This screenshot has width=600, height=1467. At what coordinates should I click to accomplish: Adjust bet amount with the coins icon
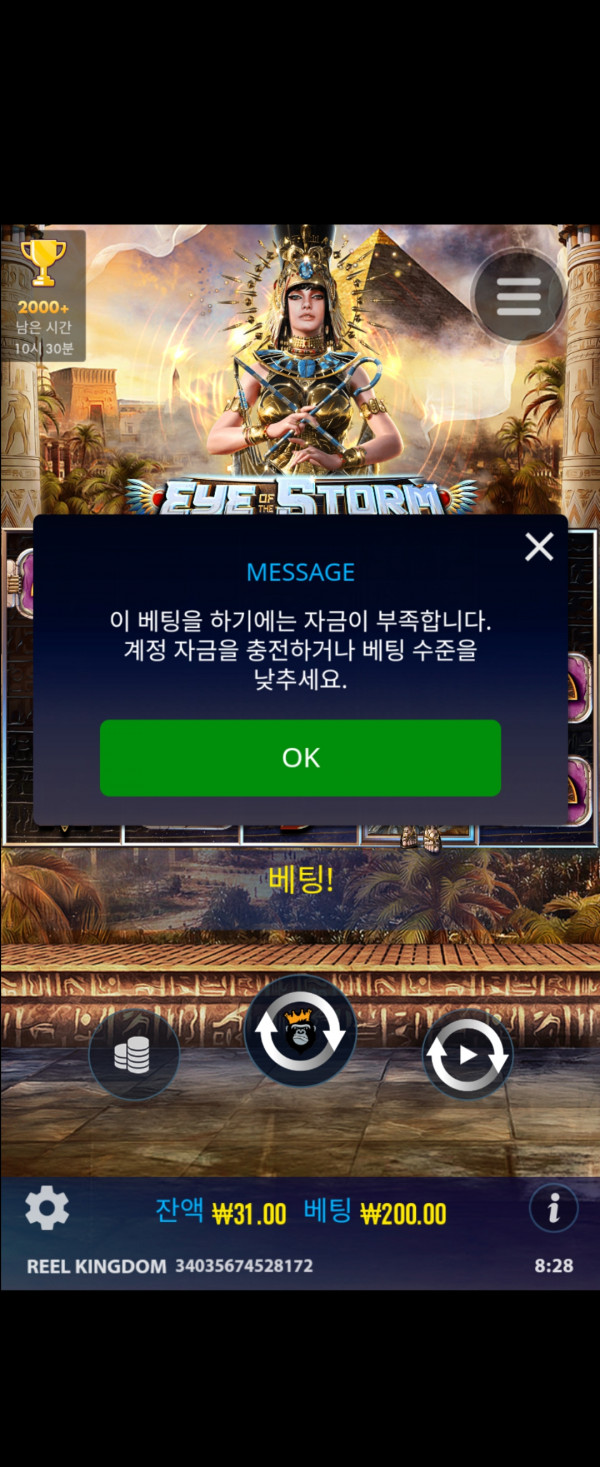[133, 1055]
